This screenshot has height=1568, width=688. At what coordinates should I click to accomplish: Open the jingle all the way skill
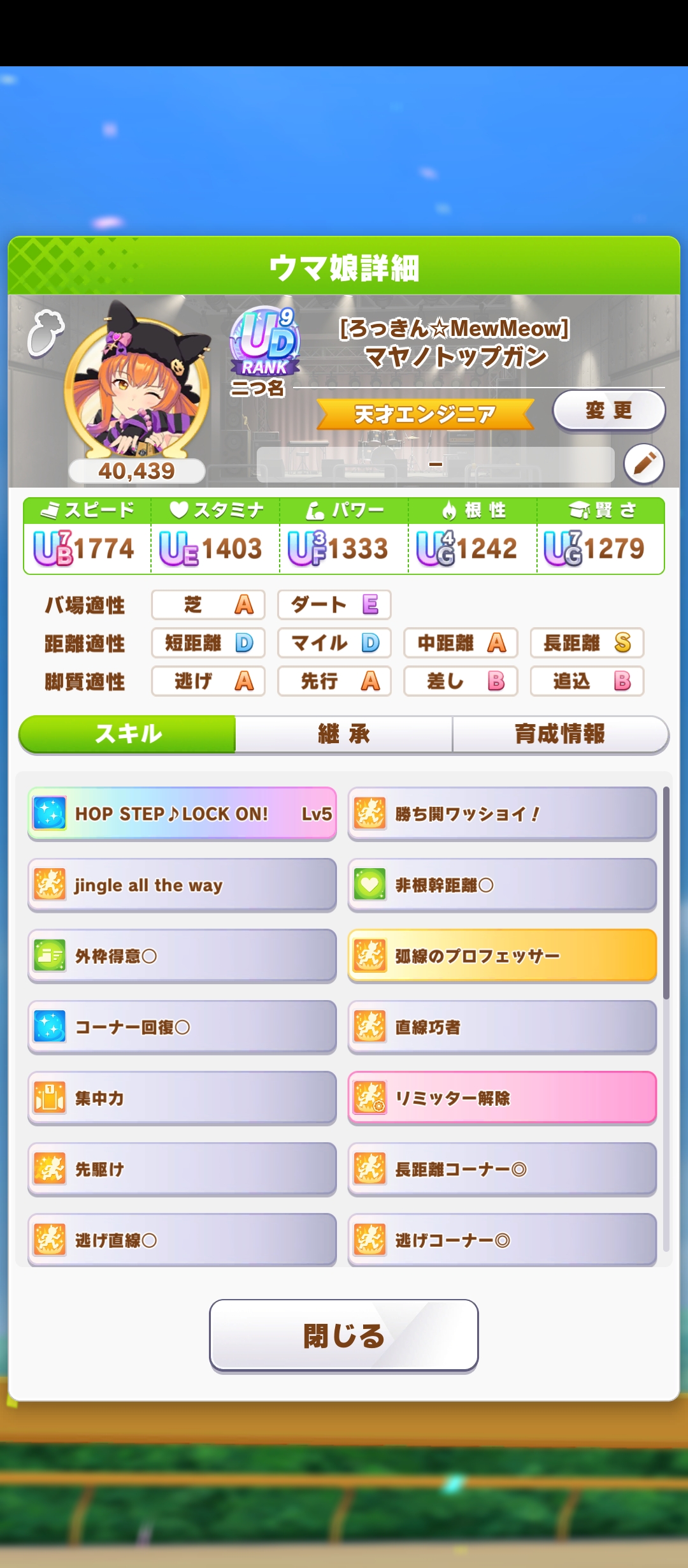click(182, 885)
